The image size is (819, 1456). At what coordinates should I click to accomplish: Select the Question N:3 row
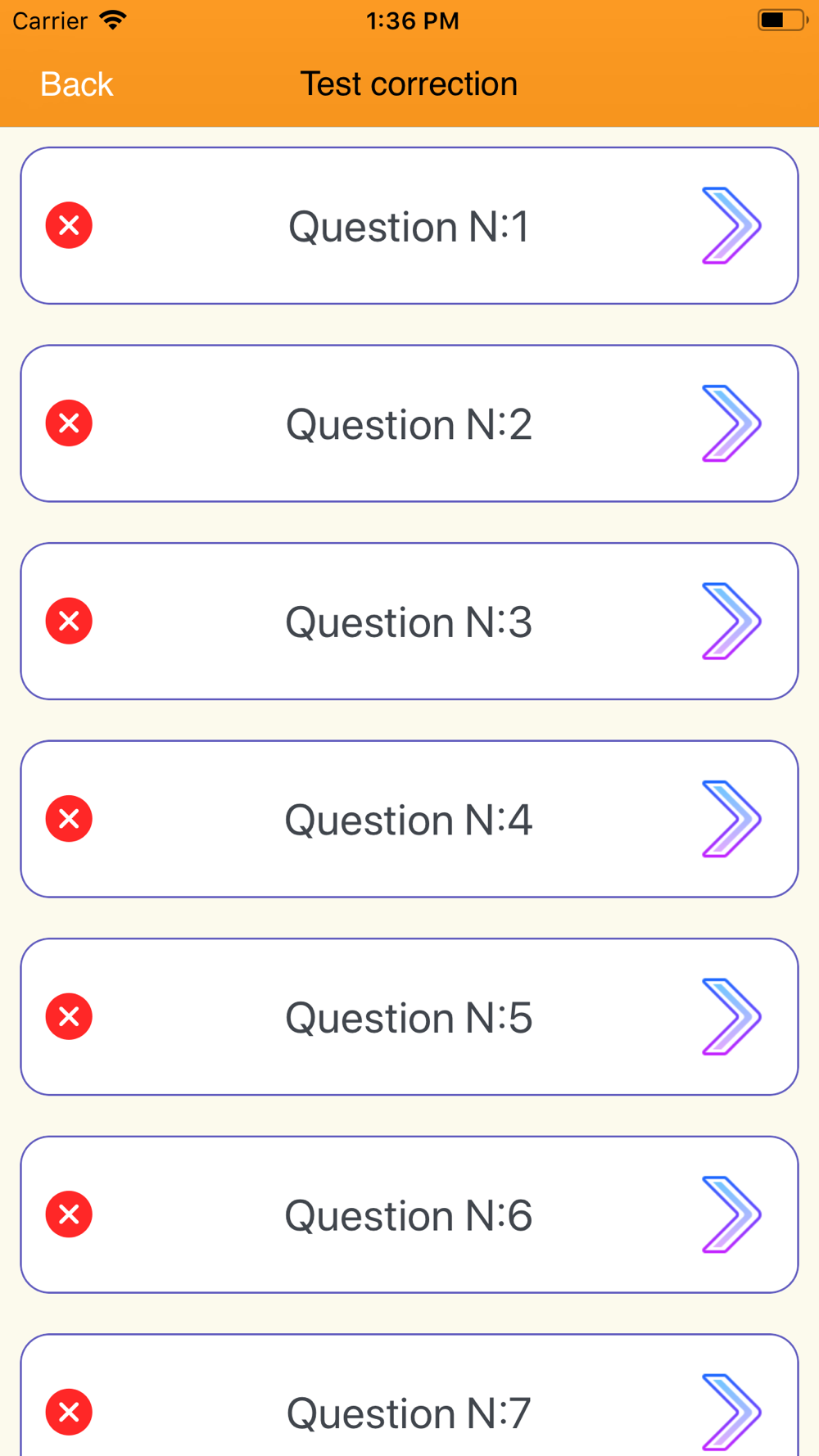point(409,622)
